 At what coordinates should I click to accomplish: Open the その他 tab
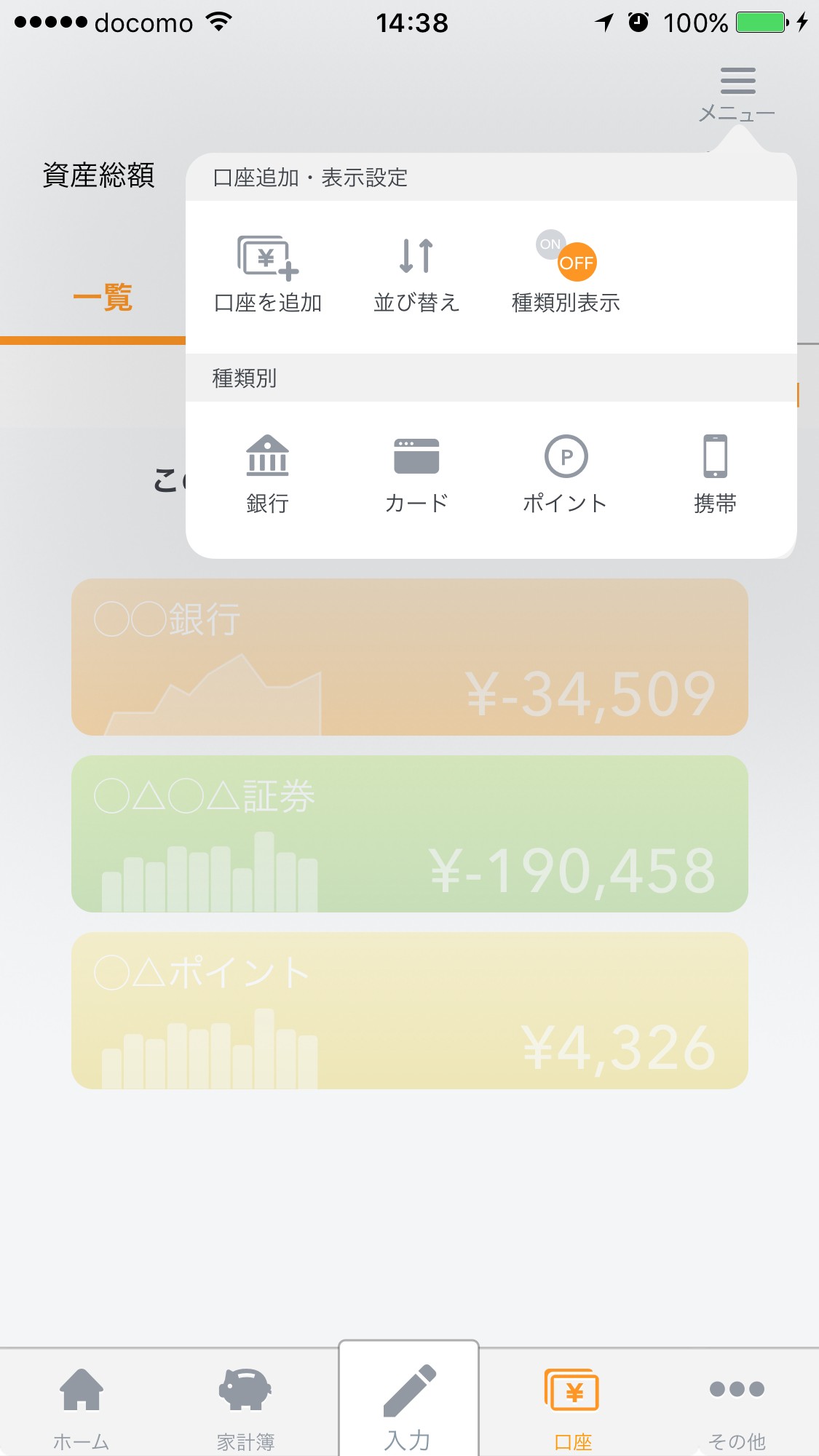pos(737,1404)
